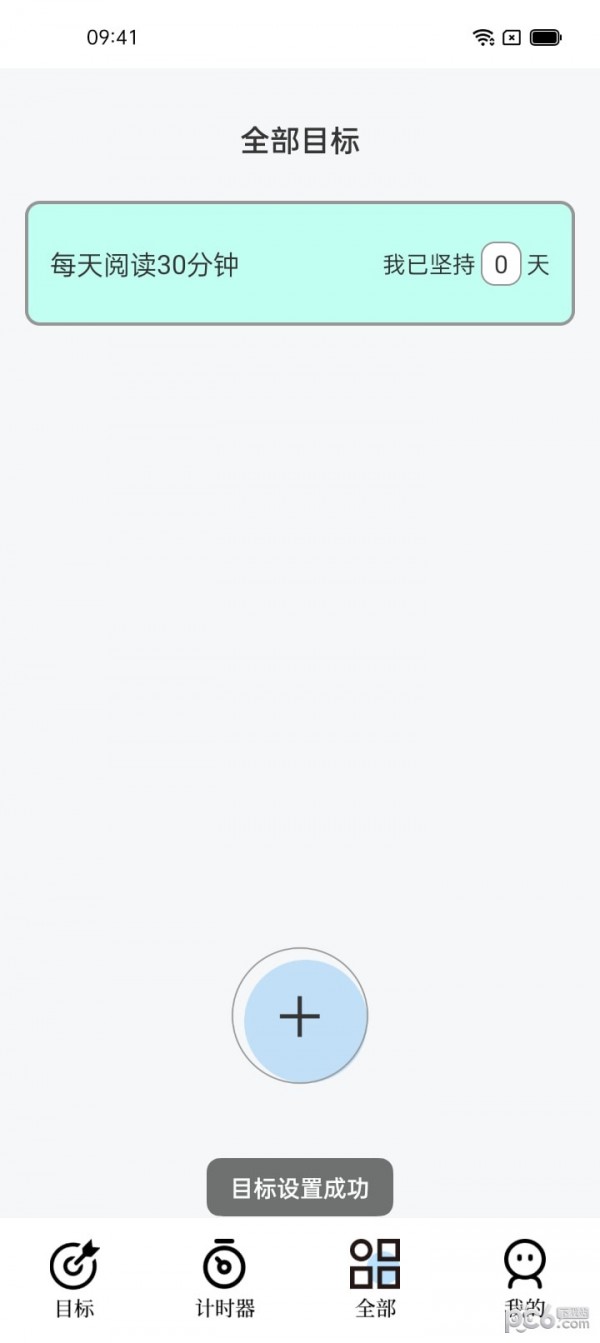Open the 每天阅读30分钟 goal card
This screenshot has width=600, height=1343.
pyautogui.click(x=299, y=264)
